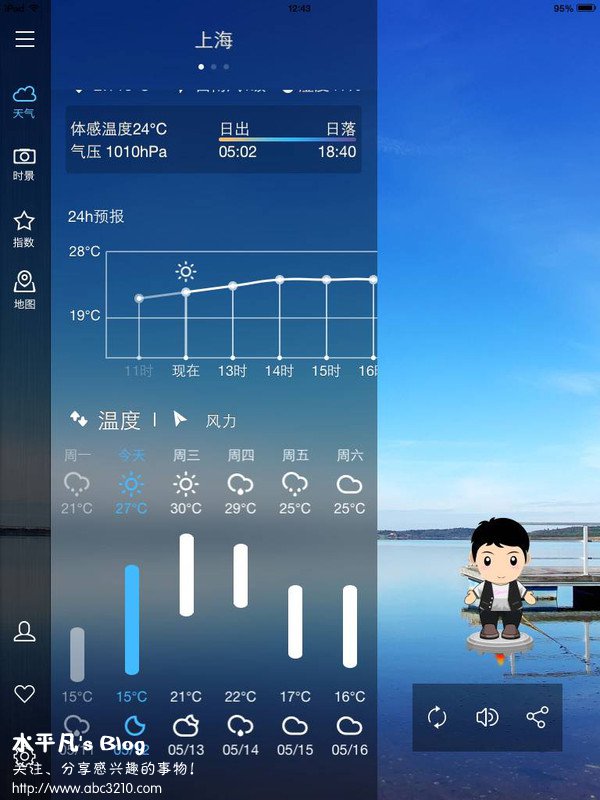
Task: Tap the heart favorites icon
Action: 24,693
